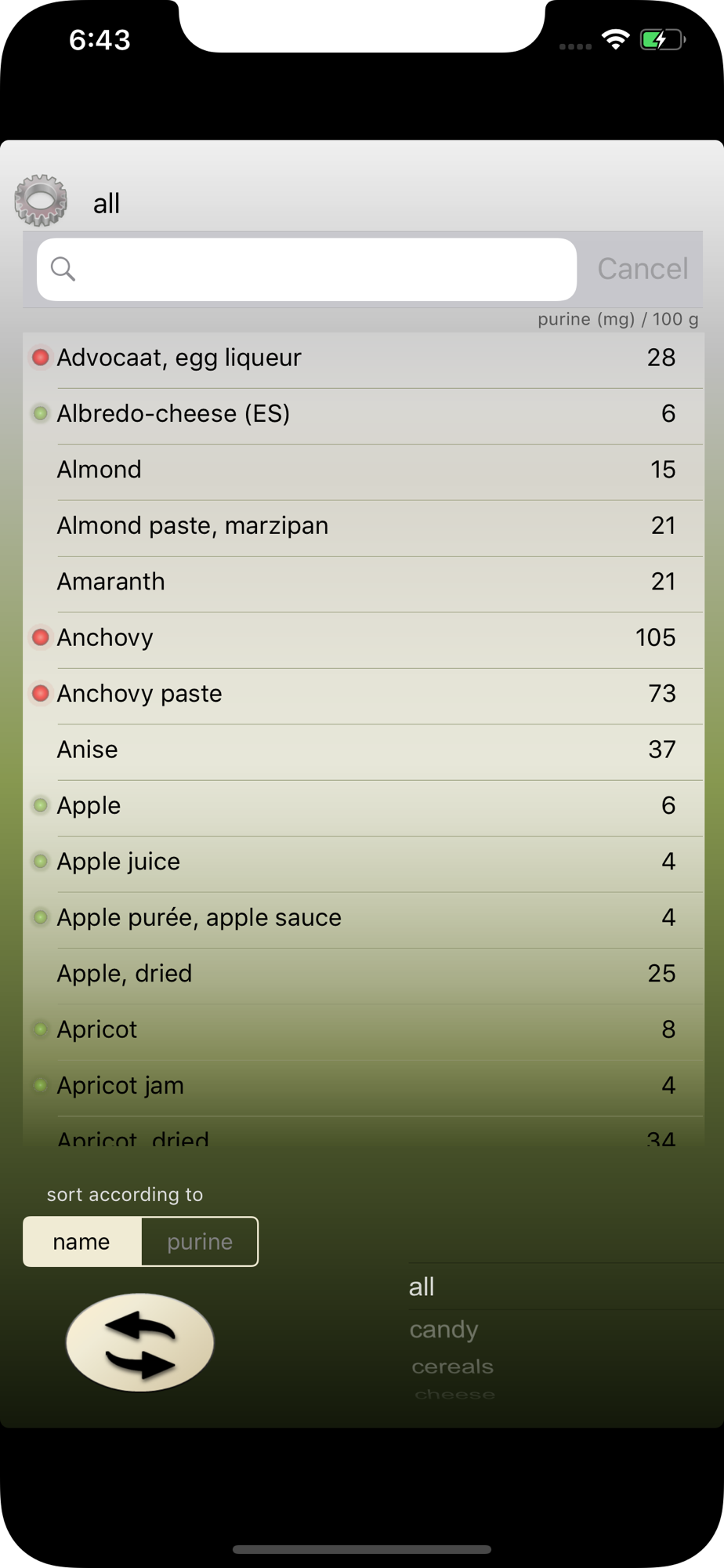The image size is (724, 1568).
Task: Tap the Anchovy paste entry
Action: 363,694
